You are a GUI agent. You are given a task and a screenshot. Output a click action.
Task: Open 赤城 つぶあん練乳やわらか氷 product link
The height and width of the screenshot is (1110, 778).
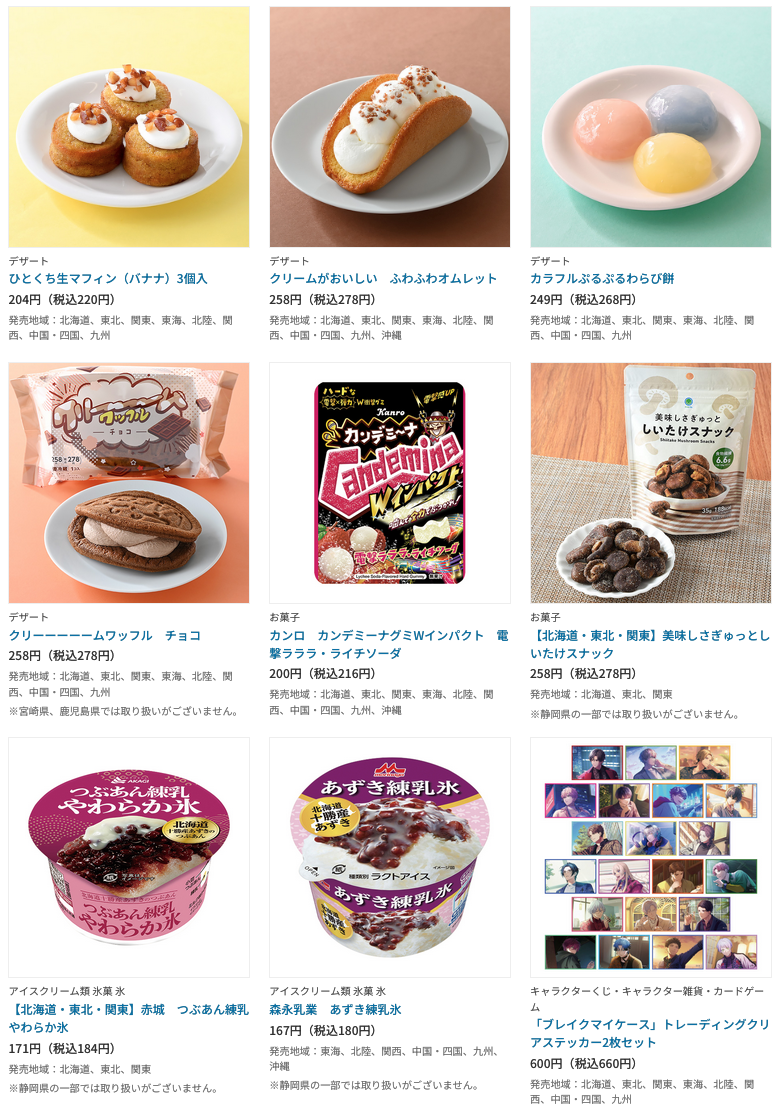pos(129,1018)
